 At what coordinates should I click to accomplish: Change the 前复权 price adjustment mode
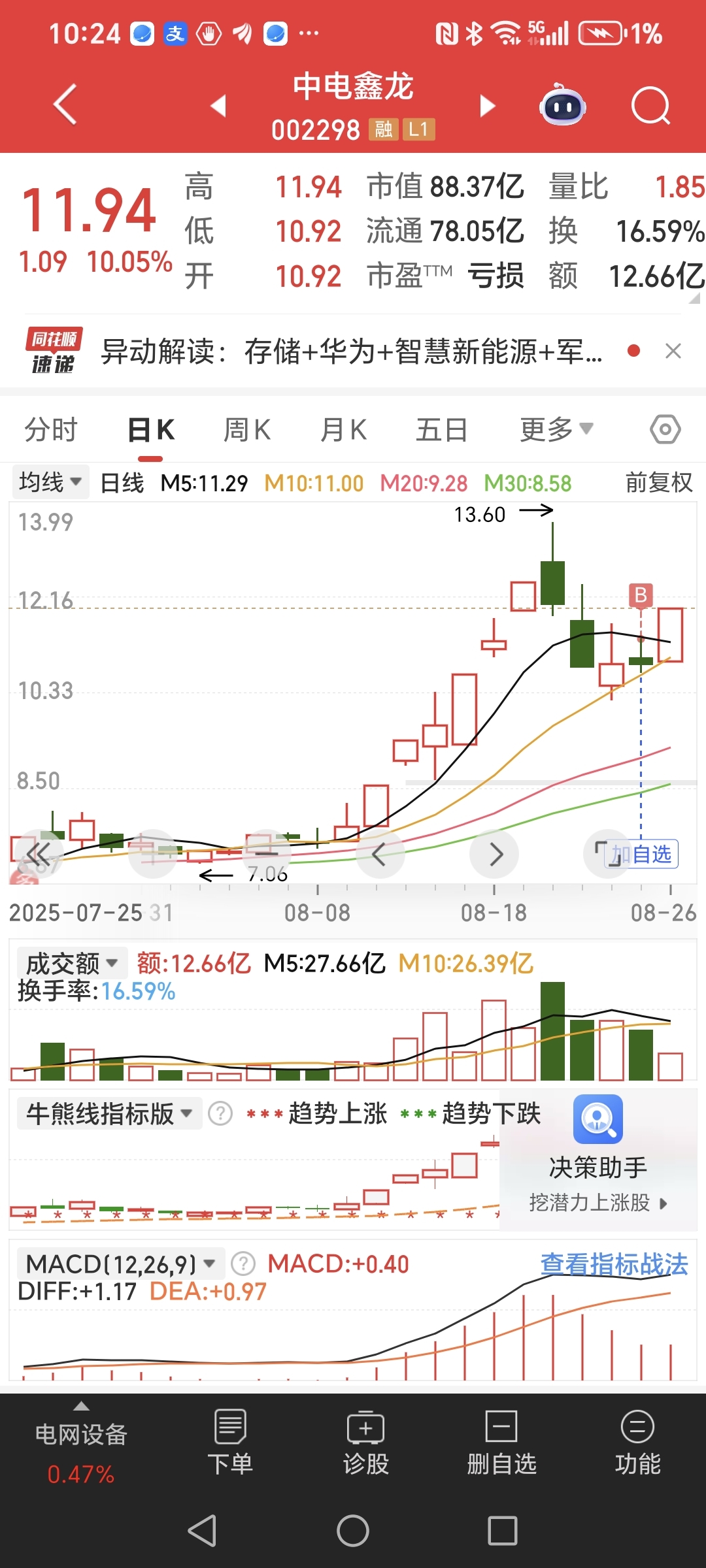coord(659,483)
